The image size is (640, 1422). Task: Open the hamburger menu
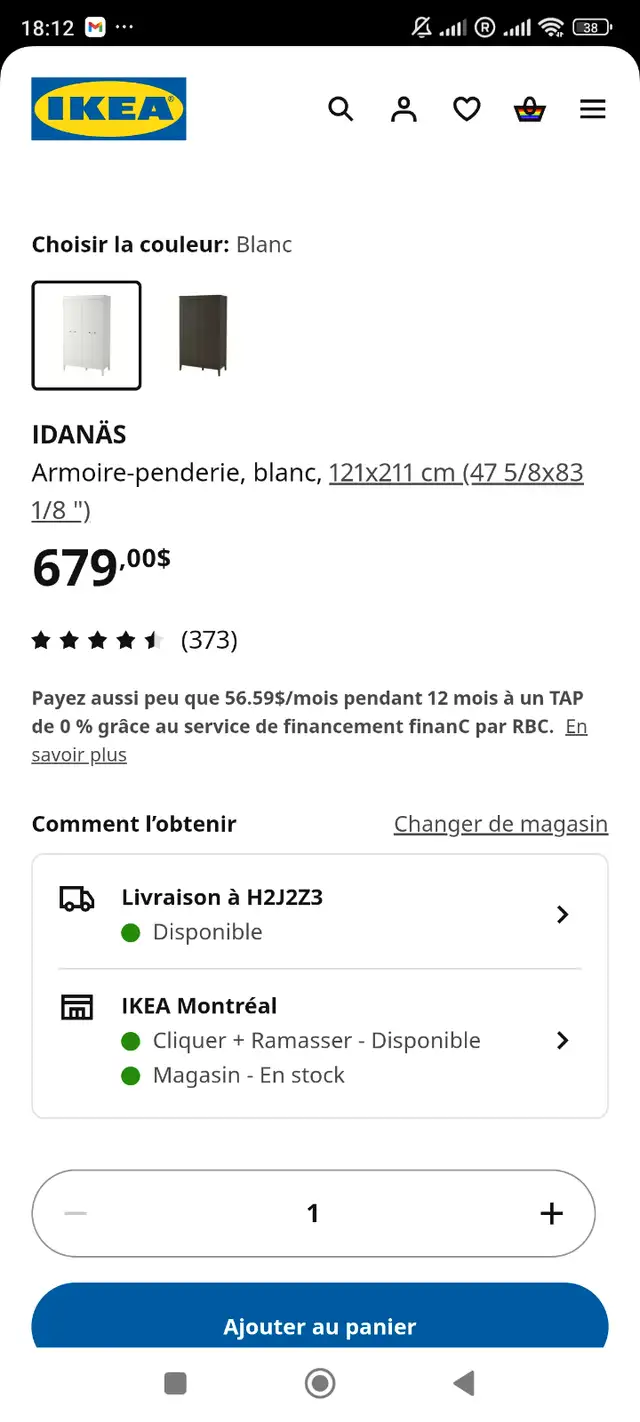point(593,109)
